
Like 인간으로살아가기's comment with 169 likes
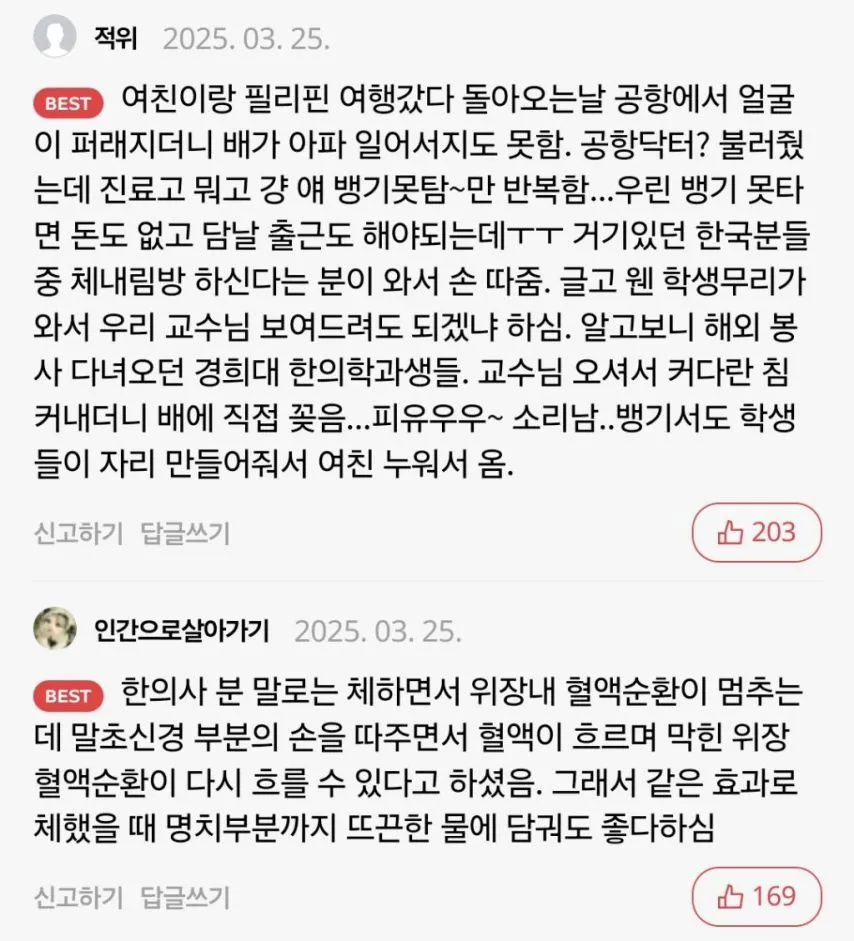[756, 896]
